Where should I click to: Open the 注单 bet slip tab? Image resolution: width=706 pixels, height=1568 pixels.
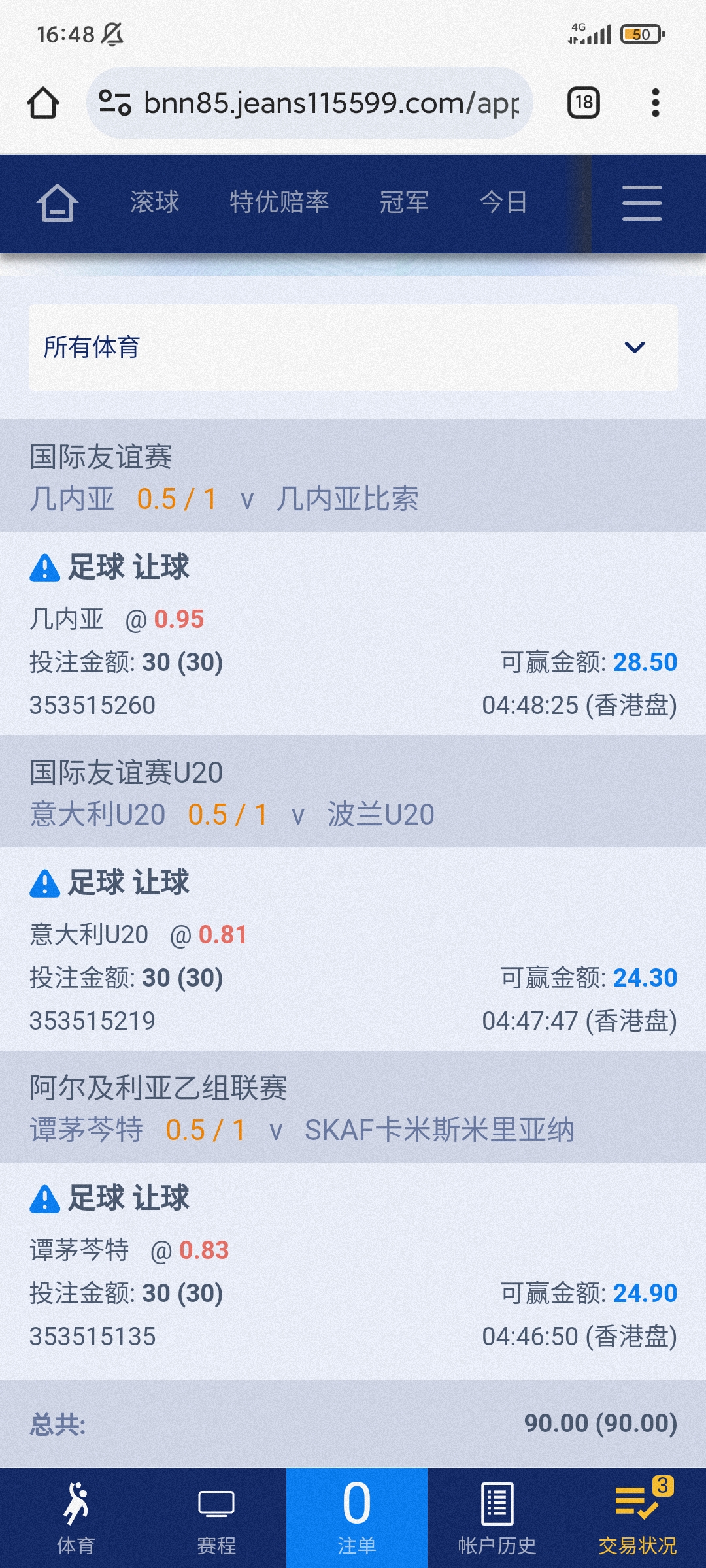click(357, 1518)
